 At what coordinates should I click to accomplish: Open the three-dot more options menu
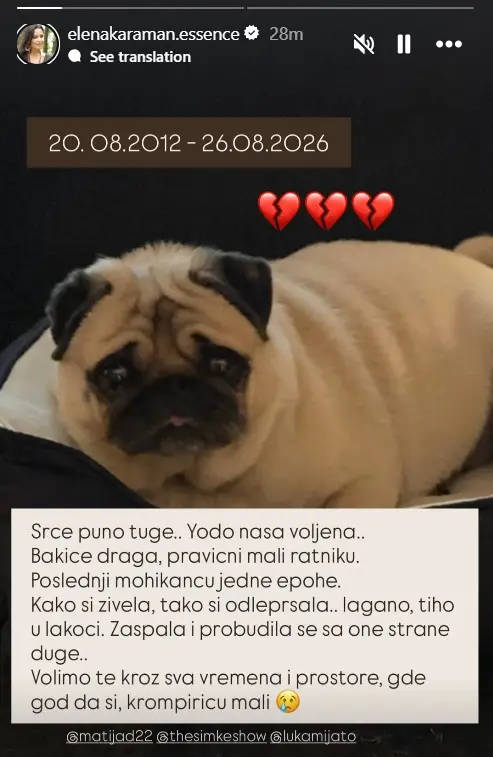[449, 44]
